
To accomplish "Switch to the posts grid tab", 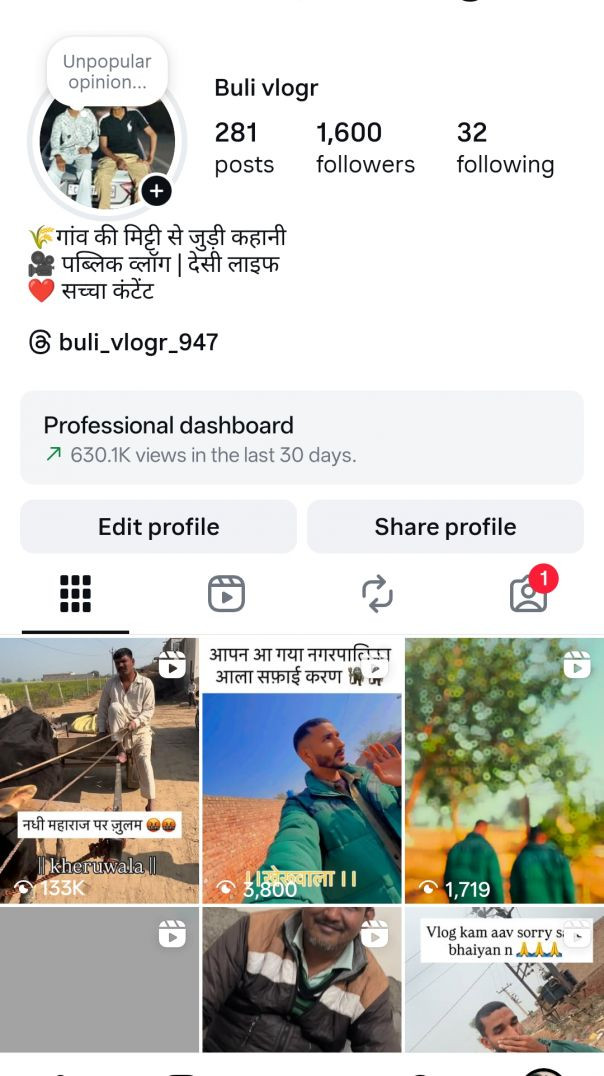I will tap(75, 594).
